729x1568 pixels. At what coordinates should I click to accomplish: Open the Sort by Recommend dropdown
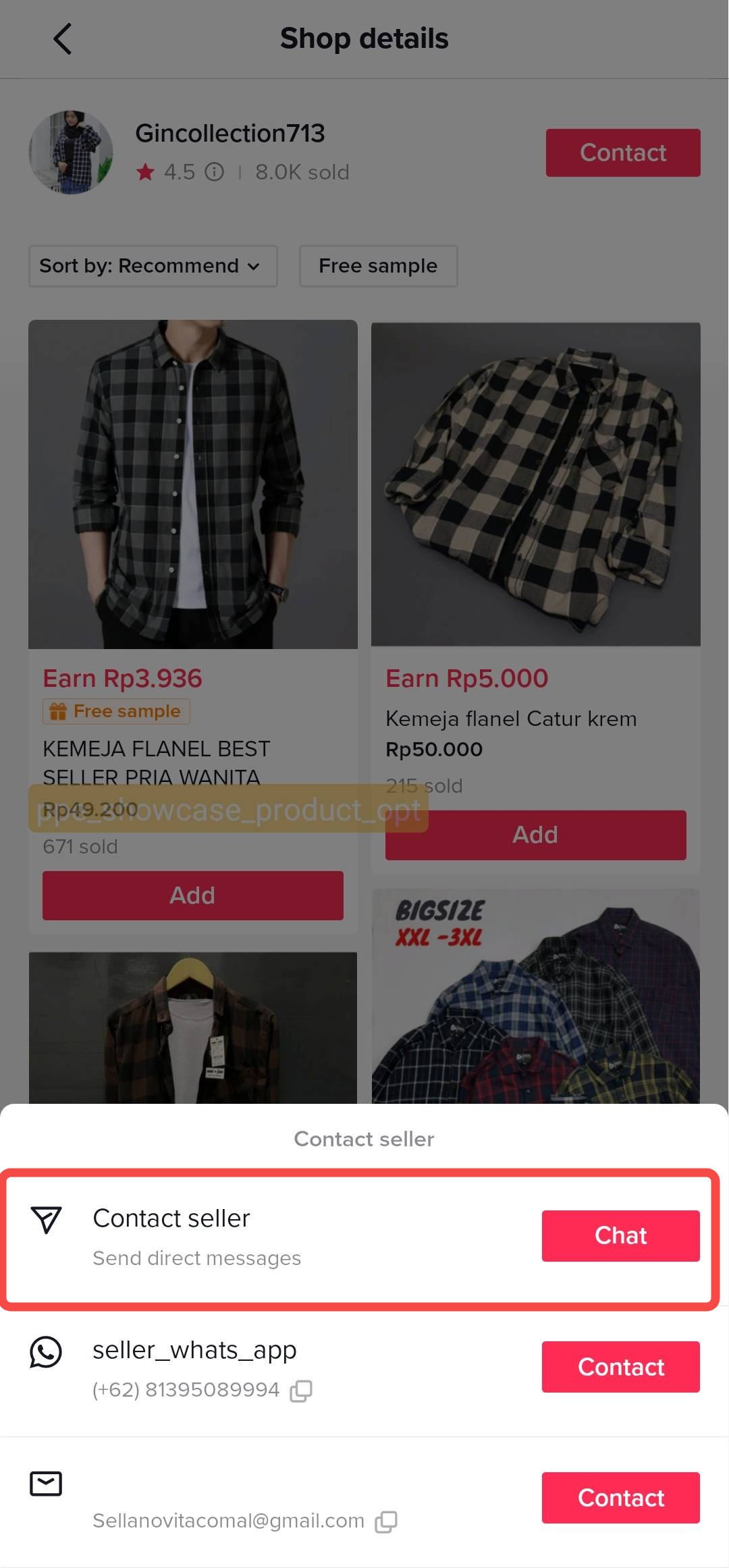pos(153,266)
